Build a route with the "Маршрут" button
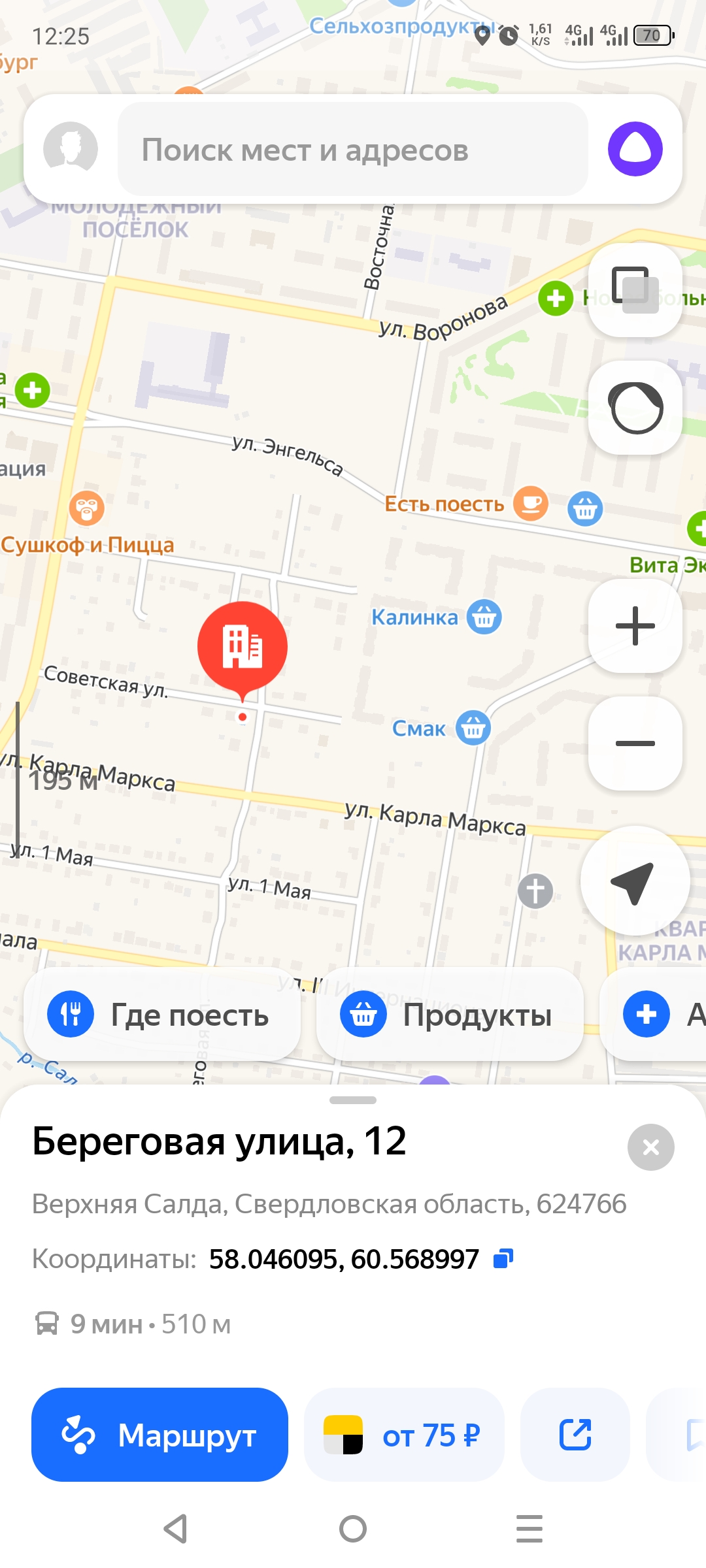Screen dimensions: 706x1568 coord(160,1435)
